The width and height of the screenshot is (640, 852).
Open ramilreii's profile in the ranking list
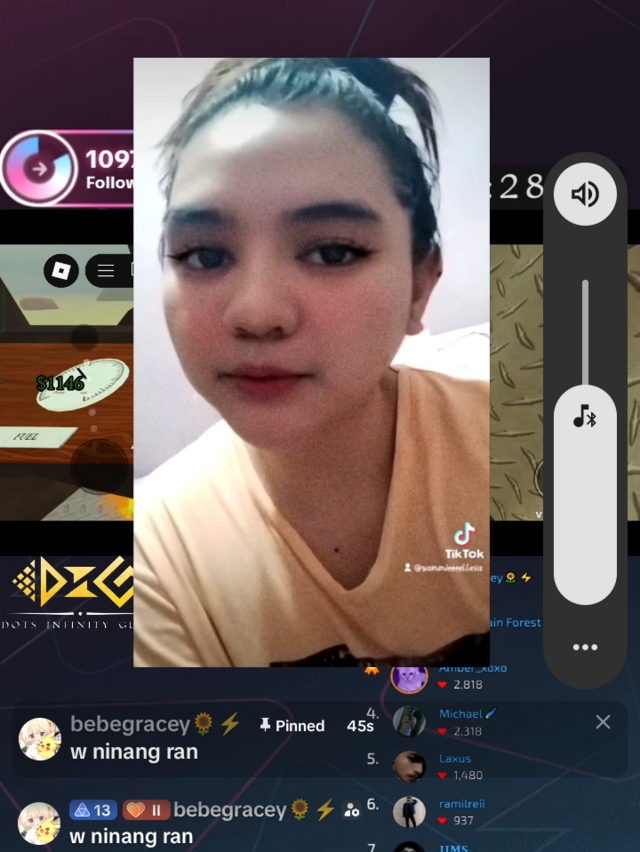[x=410, y=811]
